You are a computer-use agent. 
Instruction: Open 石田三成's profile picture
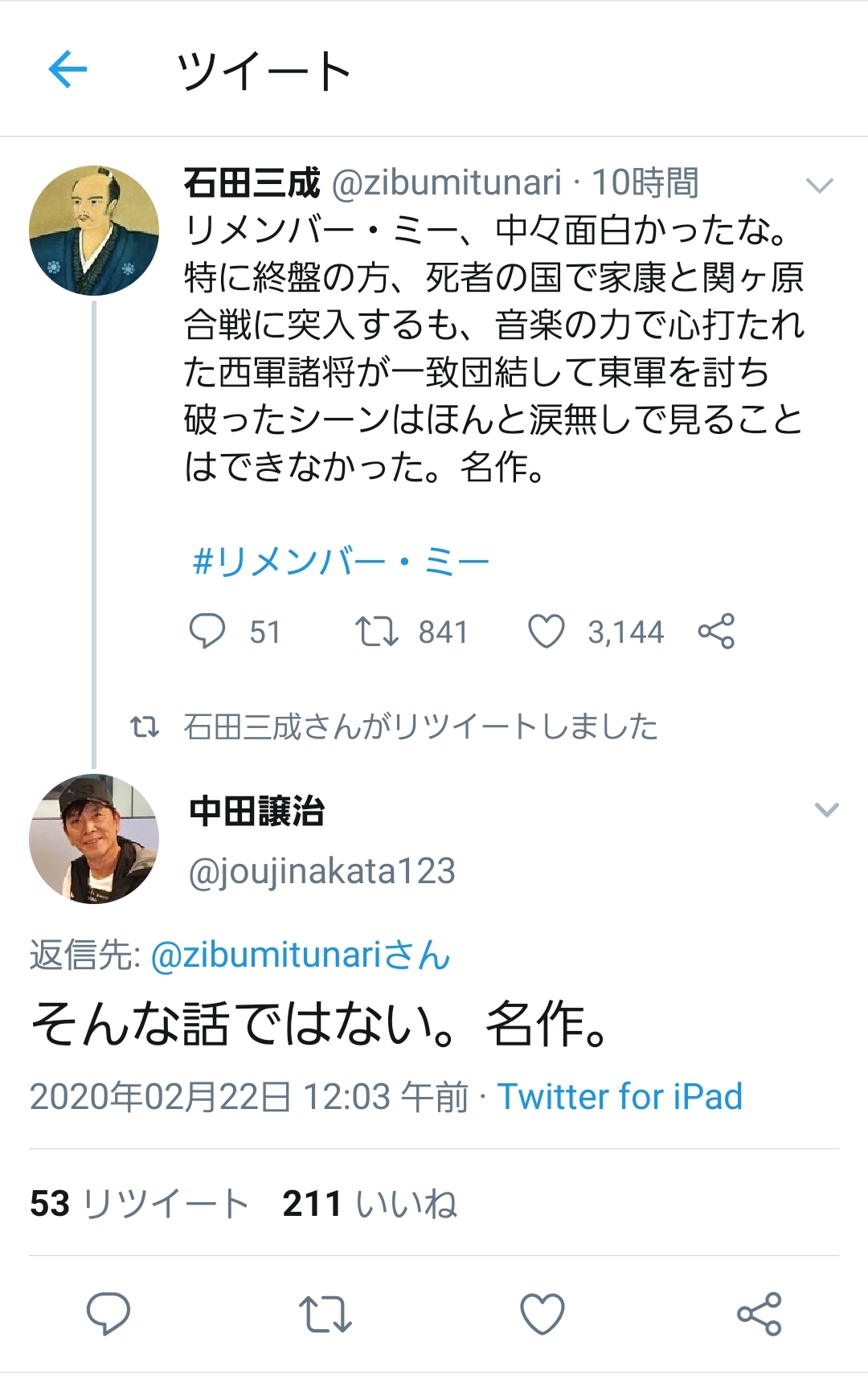pos(94,231)
